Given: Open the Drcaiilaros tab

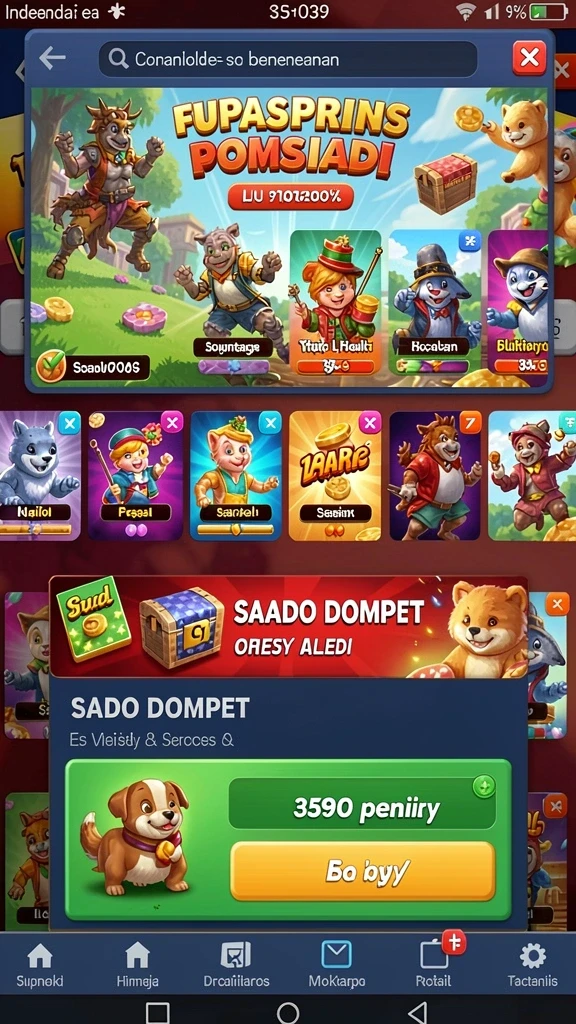Looking at the screenshot, I should [x=236, y=965].
